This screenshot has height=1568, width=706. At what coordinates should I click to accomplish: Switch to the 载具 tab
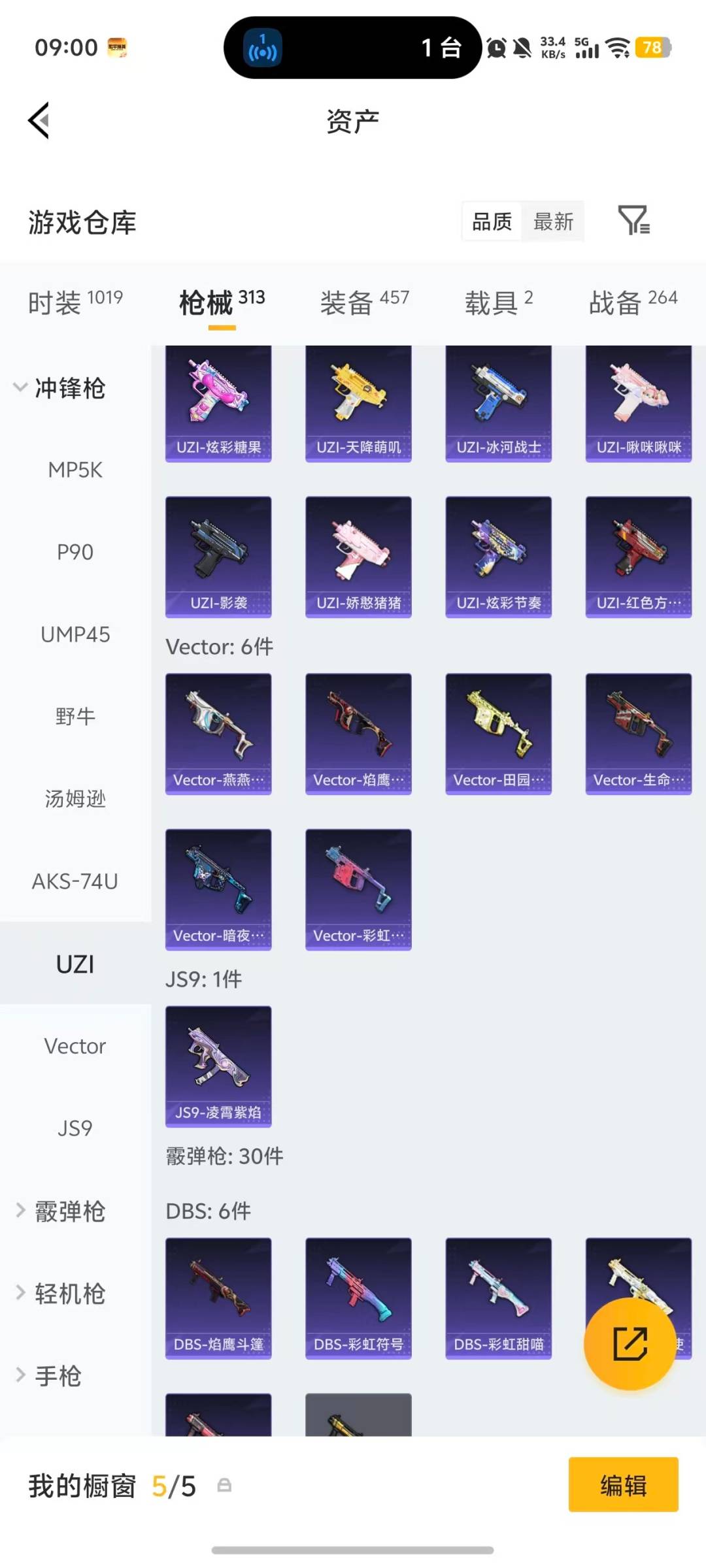click(499, 302)
